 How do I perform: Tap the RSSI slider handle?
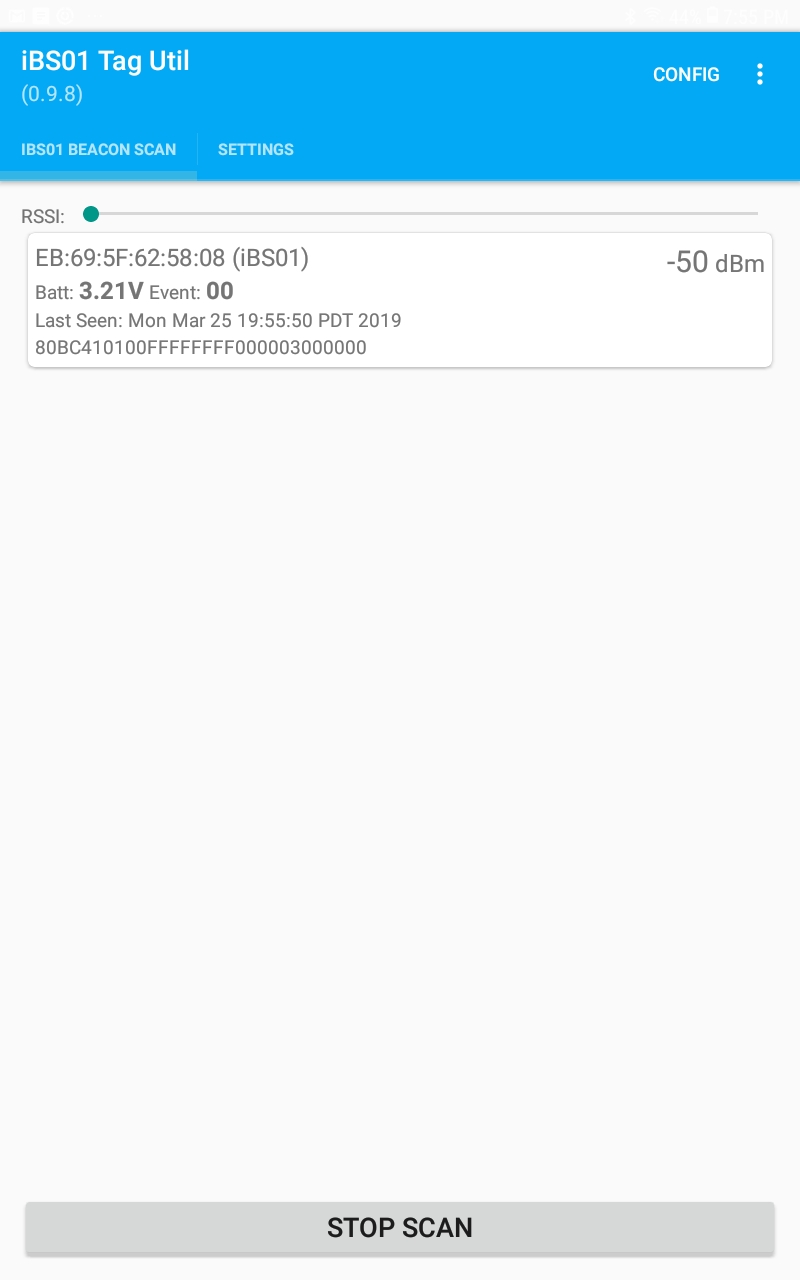click(91, 214)
